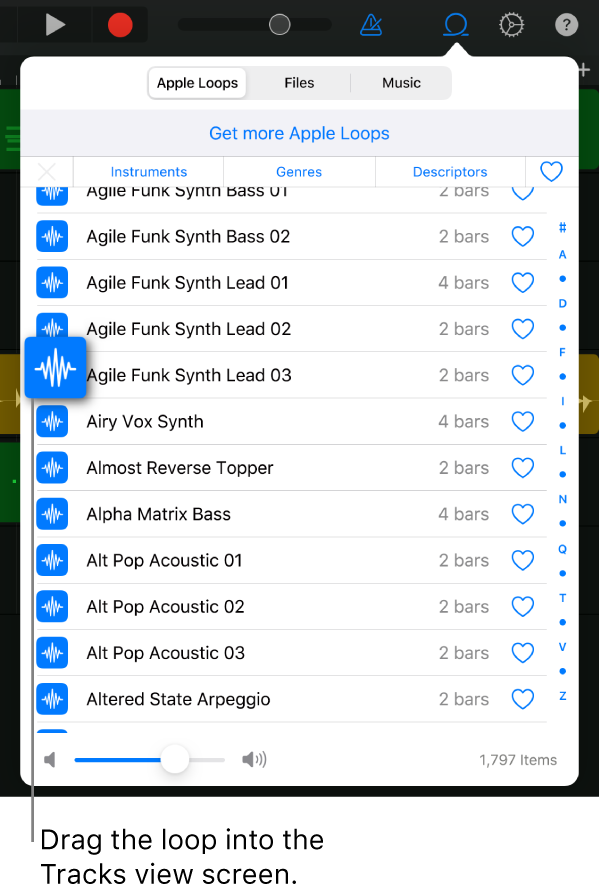The height and width of the screenshot is (896, 601).
Task: Open Get more Apple Loops
Action: (x=299, y=133)
